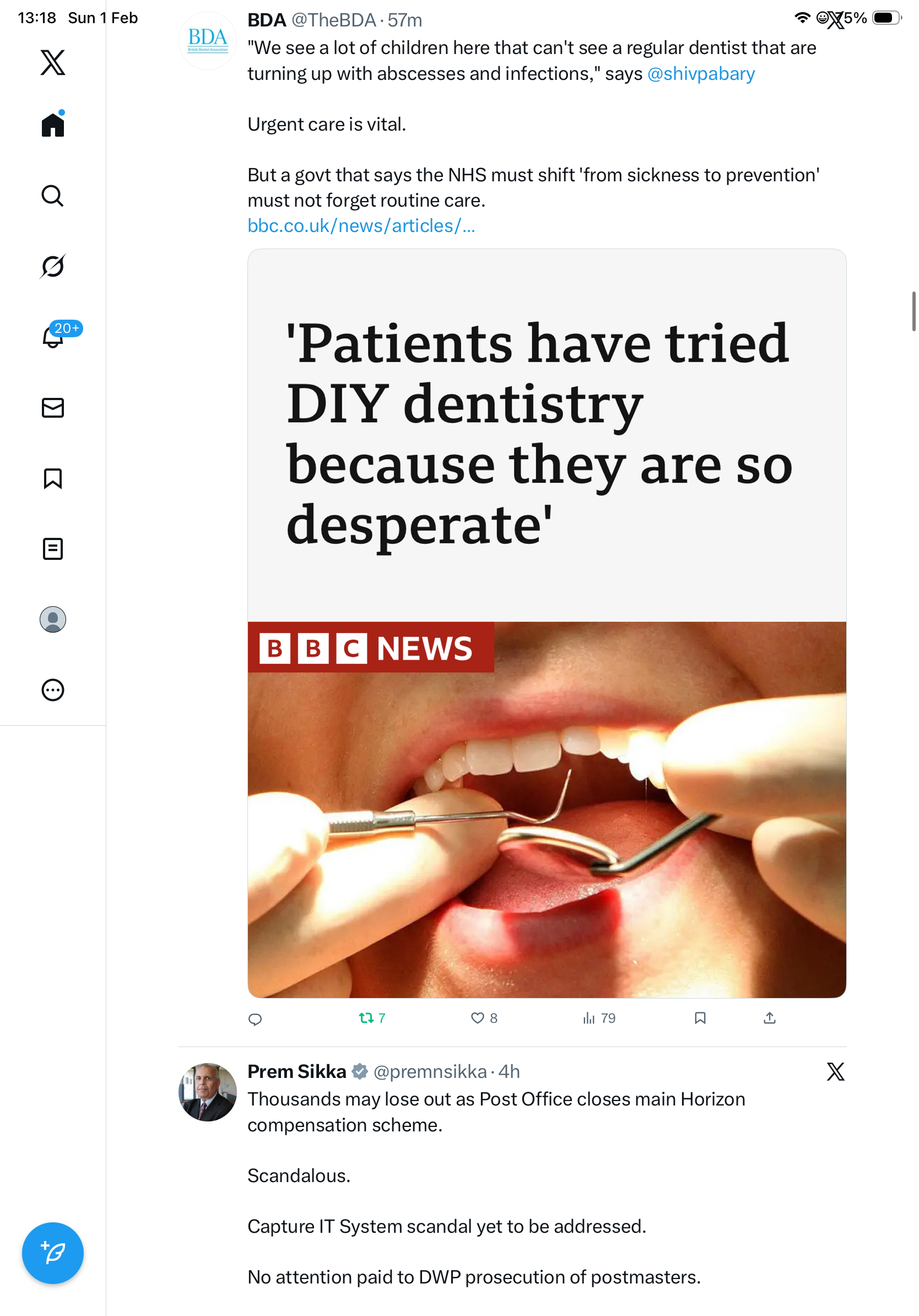919x1316 pixels.
Task: Compose a new post
Action: 53,1253
